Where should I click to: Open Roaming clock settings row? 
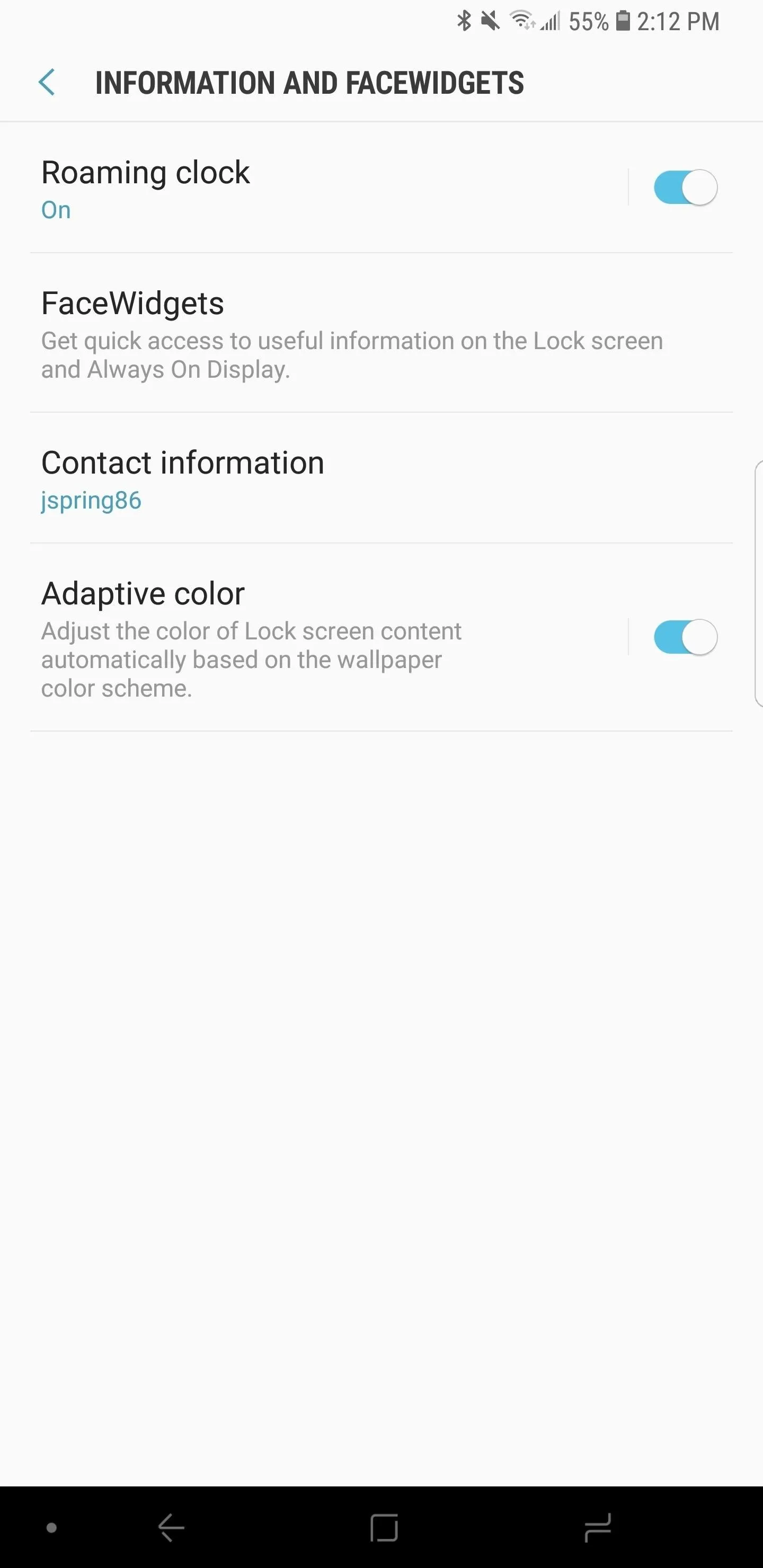tap(329, 188)
